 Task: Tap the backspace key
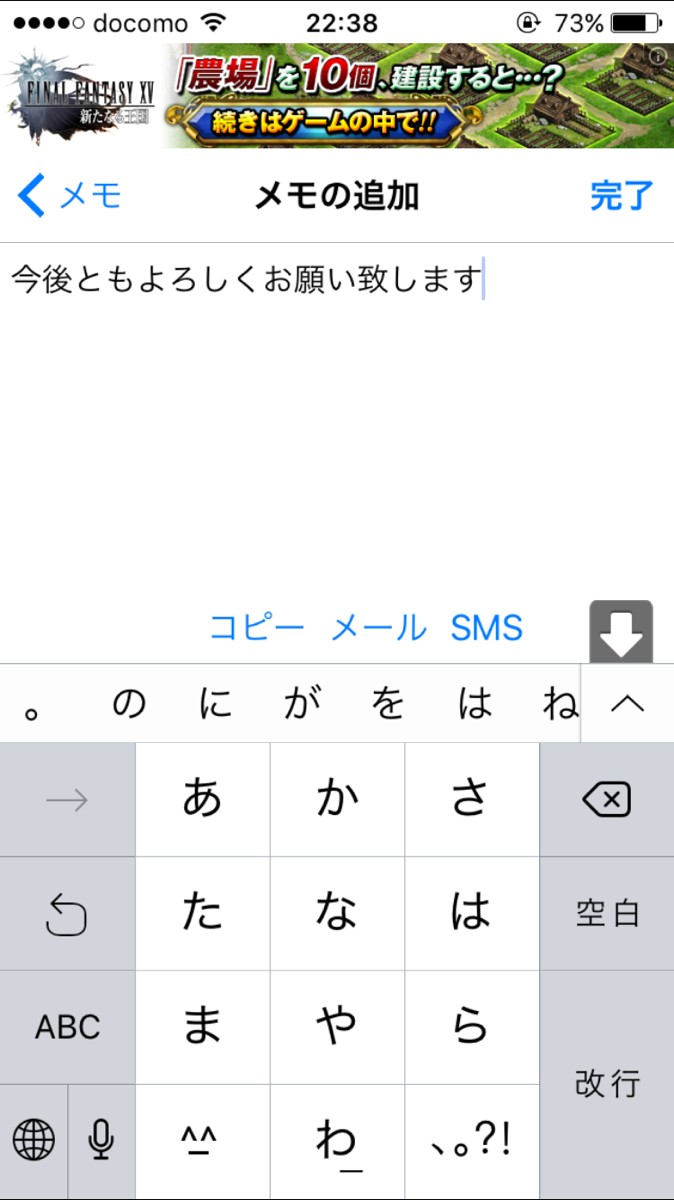click(606, 800)
